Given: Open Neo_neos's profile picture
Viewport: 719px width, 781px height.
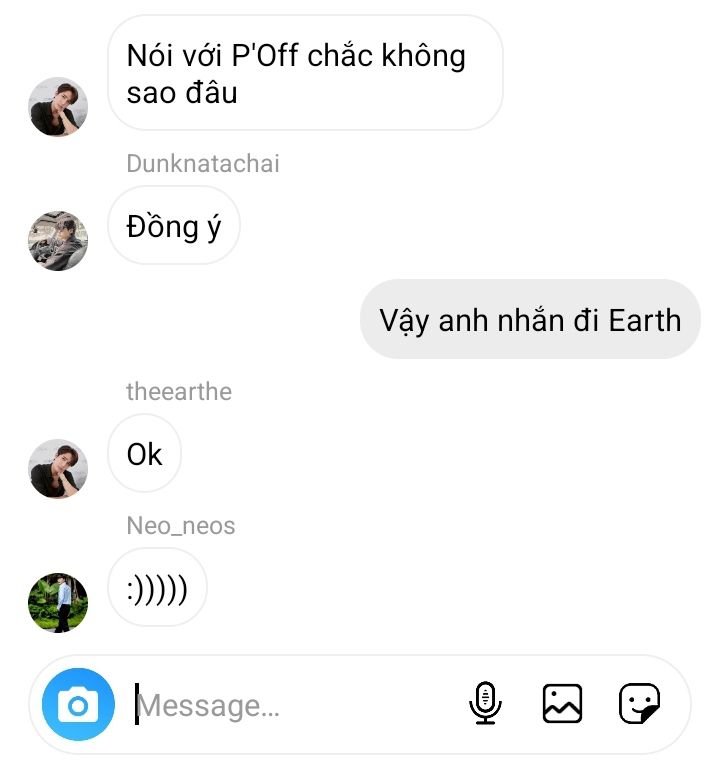Looking at the screenshot, I should (58, 603).
